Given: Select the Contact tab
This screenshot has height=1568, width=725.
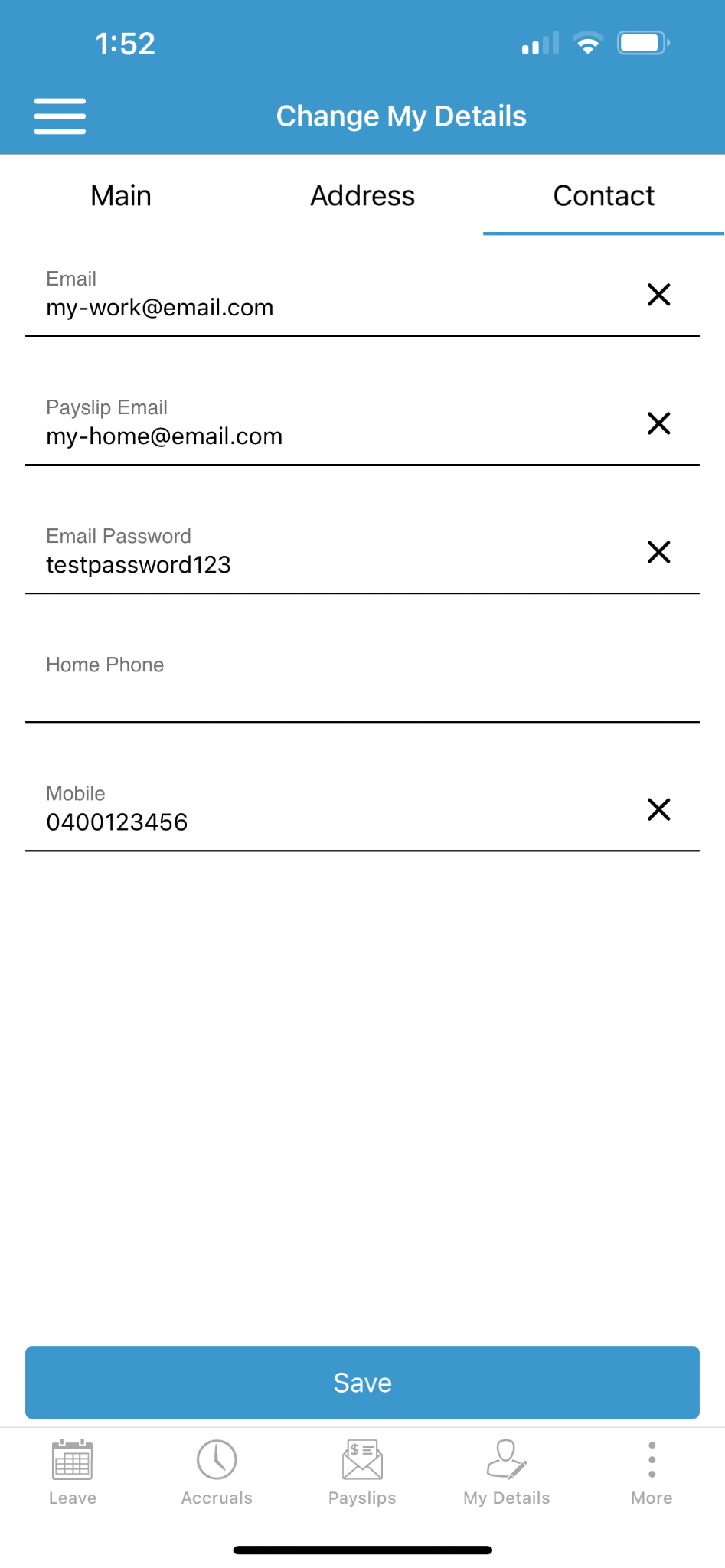Looking at the screenshot, I should click(x=603, y=196).
